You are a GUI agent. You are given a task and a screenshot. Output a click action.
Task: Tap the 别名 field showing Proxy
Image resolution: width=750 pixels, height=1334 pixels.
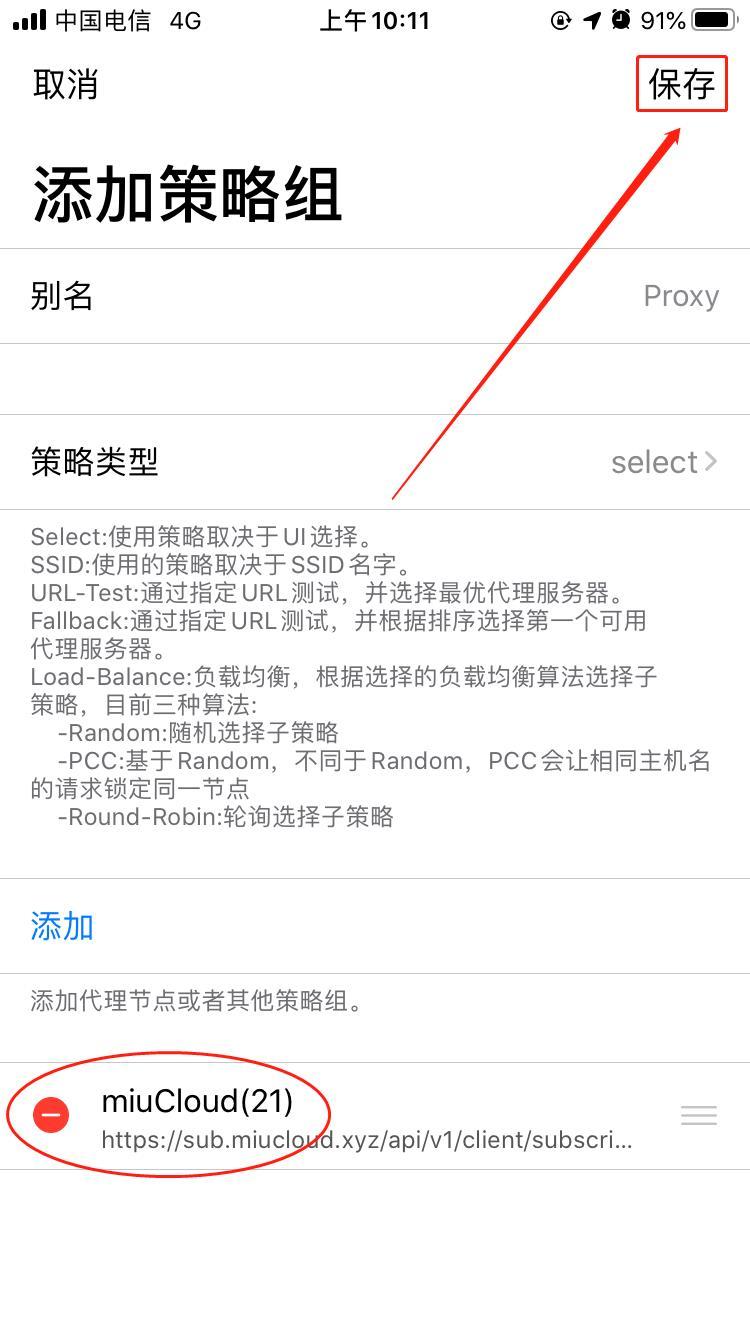coord(681,295)
